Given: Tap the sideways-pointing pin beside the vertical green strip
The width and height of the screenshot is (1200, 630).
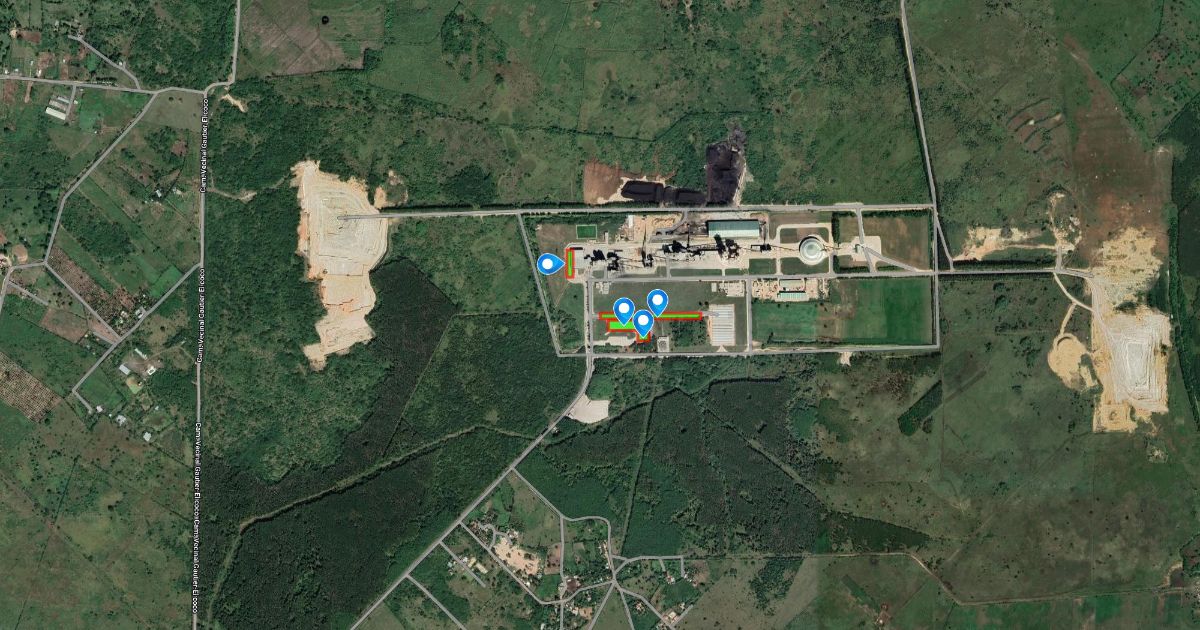Looking at the screenshot, I should pos(548,264).
